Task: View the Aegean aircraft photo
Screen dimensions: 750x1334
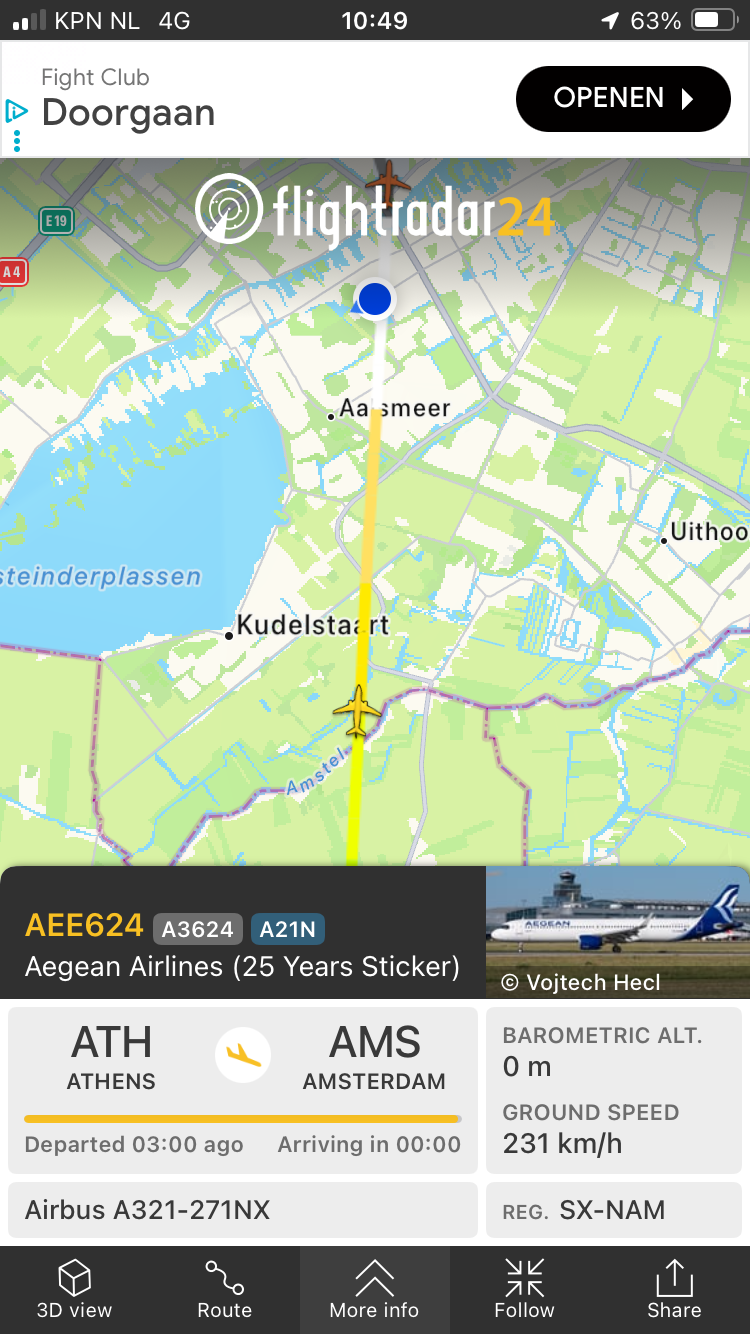Action: point(617,932)
